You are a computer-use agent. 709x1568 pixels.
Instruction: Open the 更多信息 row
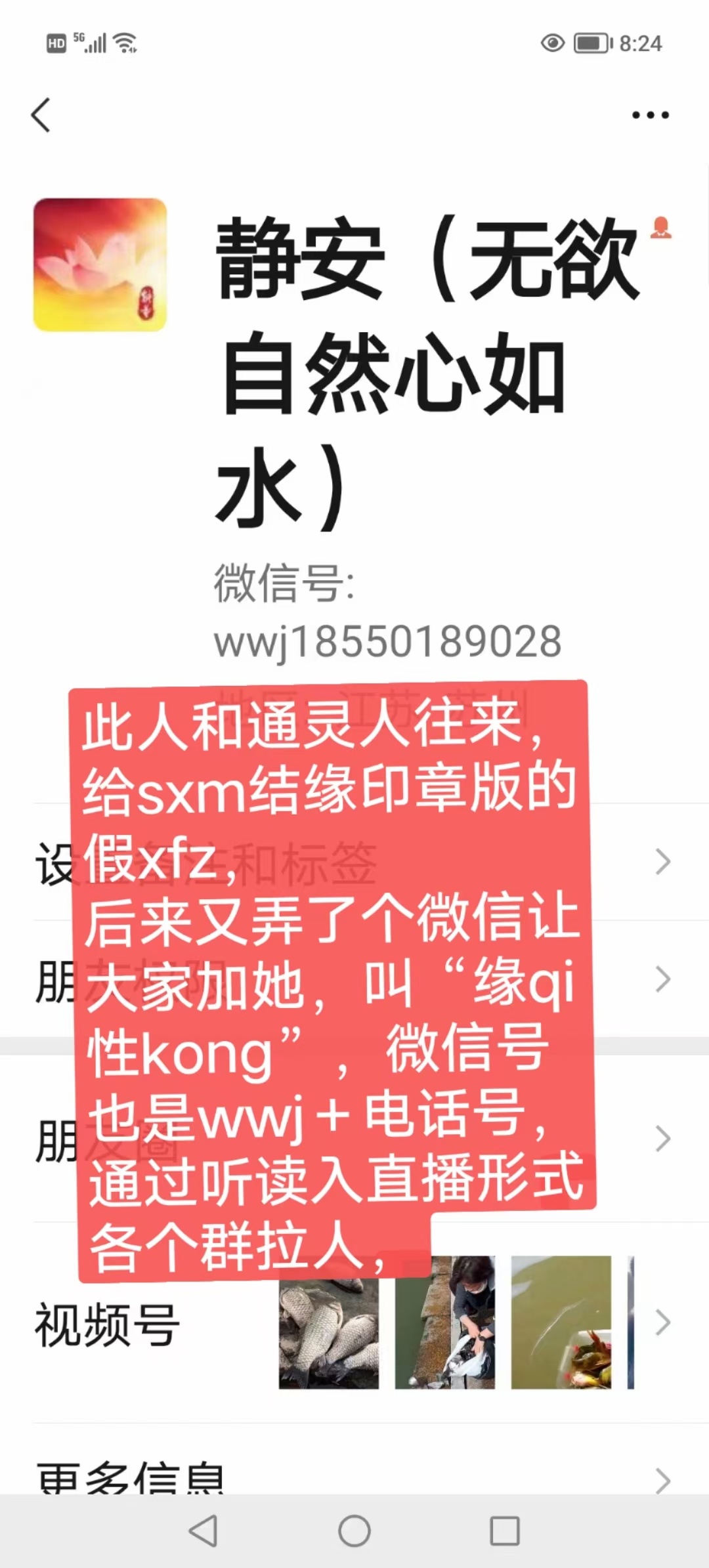[x=354, y=1478]
